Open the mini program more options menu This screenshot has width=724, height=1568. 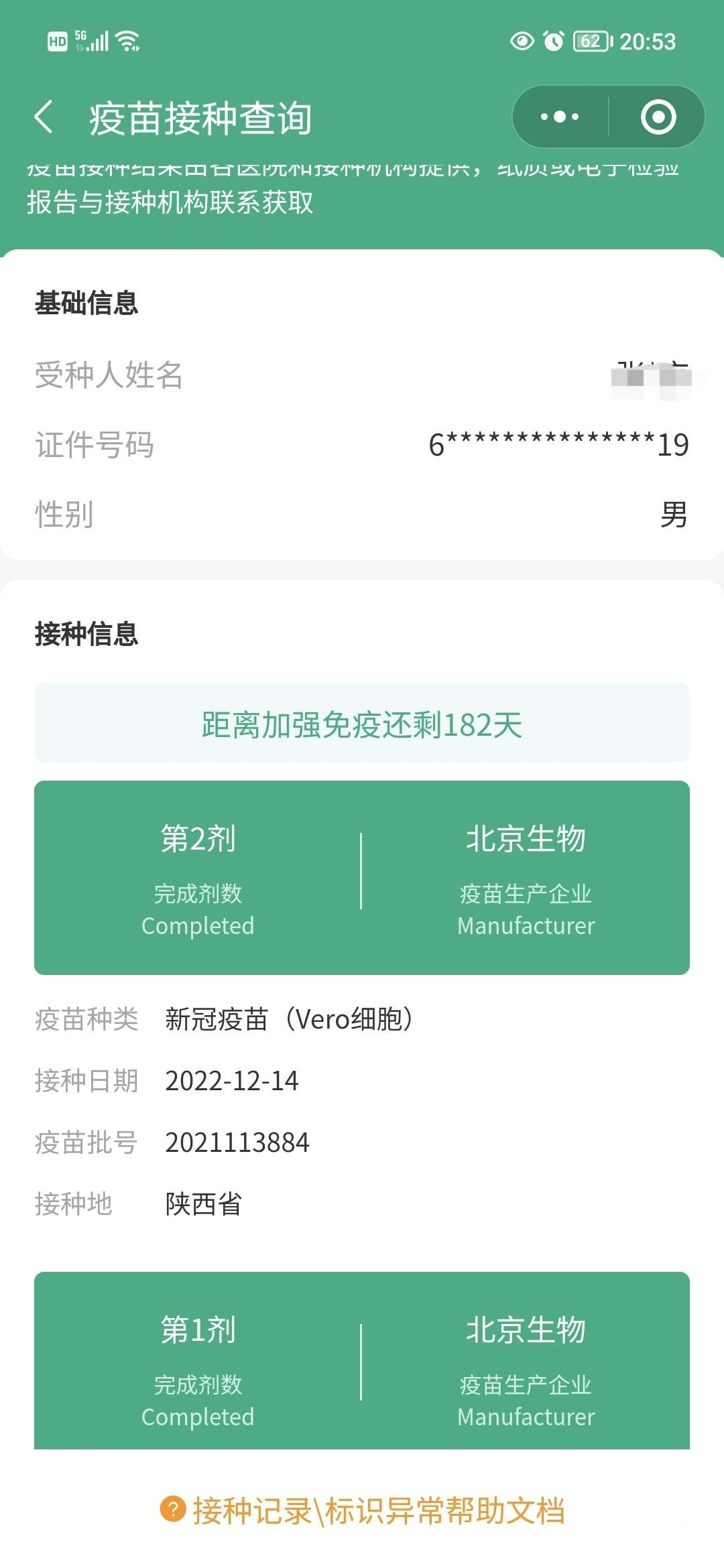click(x=560, y=117)
